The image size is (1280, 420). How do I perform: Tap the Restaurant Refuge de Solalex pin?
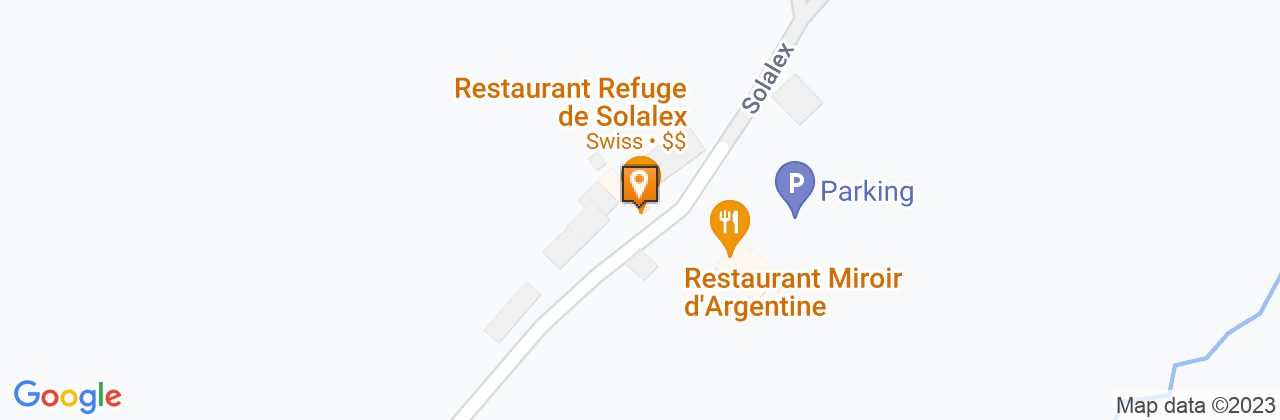pos(640,183)
